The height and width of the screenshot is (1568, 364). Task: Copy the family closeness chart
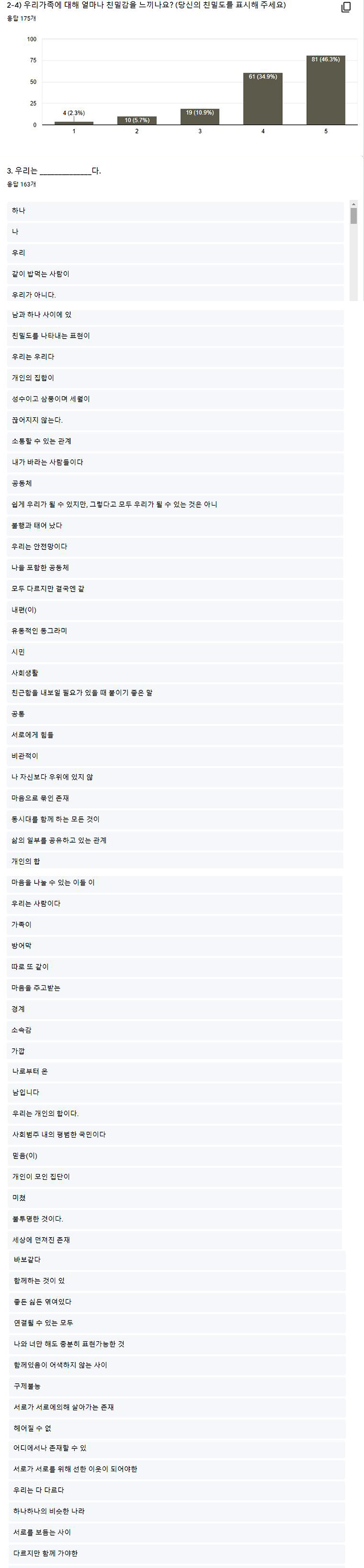[x=346, y=7]
